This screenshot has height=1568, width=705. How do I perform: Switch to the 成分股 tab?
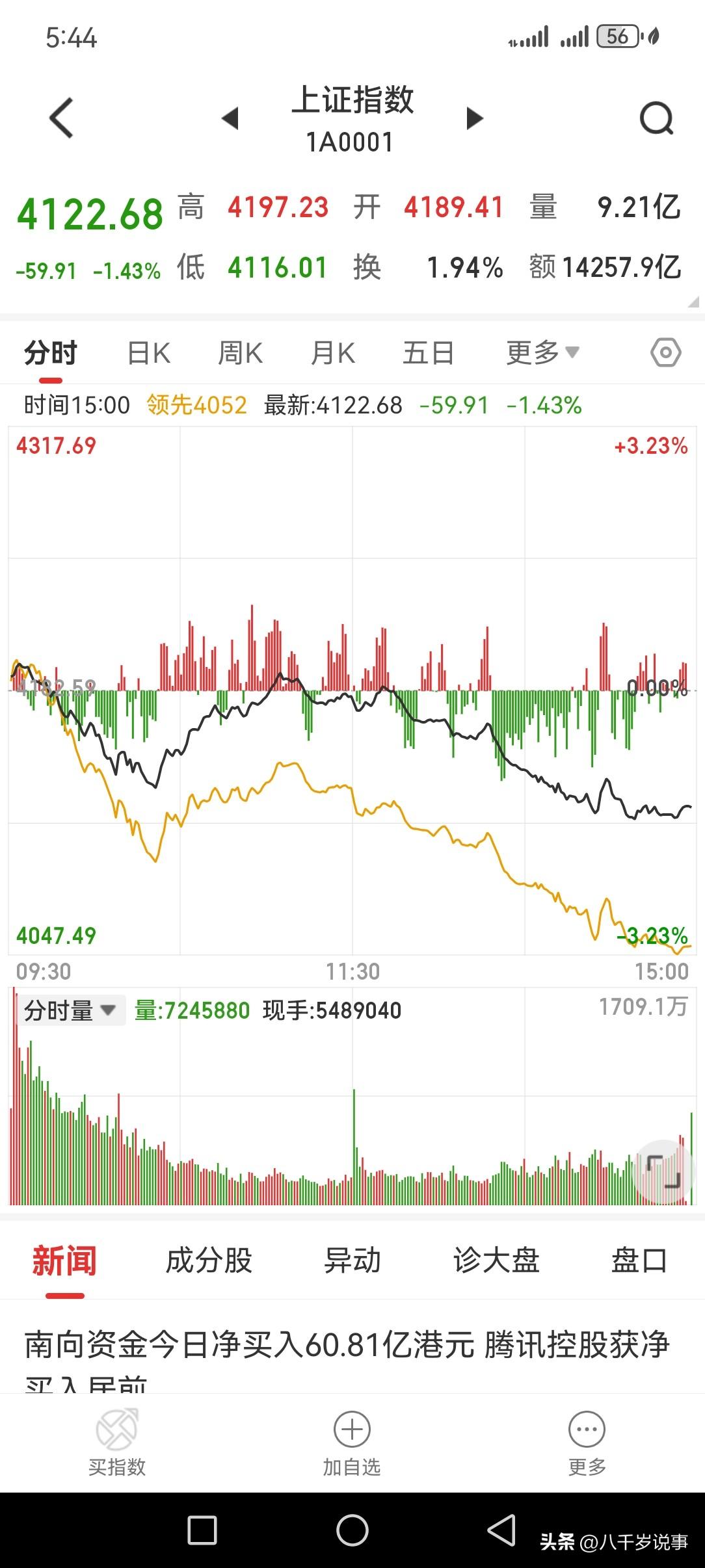coord(209,1259)
